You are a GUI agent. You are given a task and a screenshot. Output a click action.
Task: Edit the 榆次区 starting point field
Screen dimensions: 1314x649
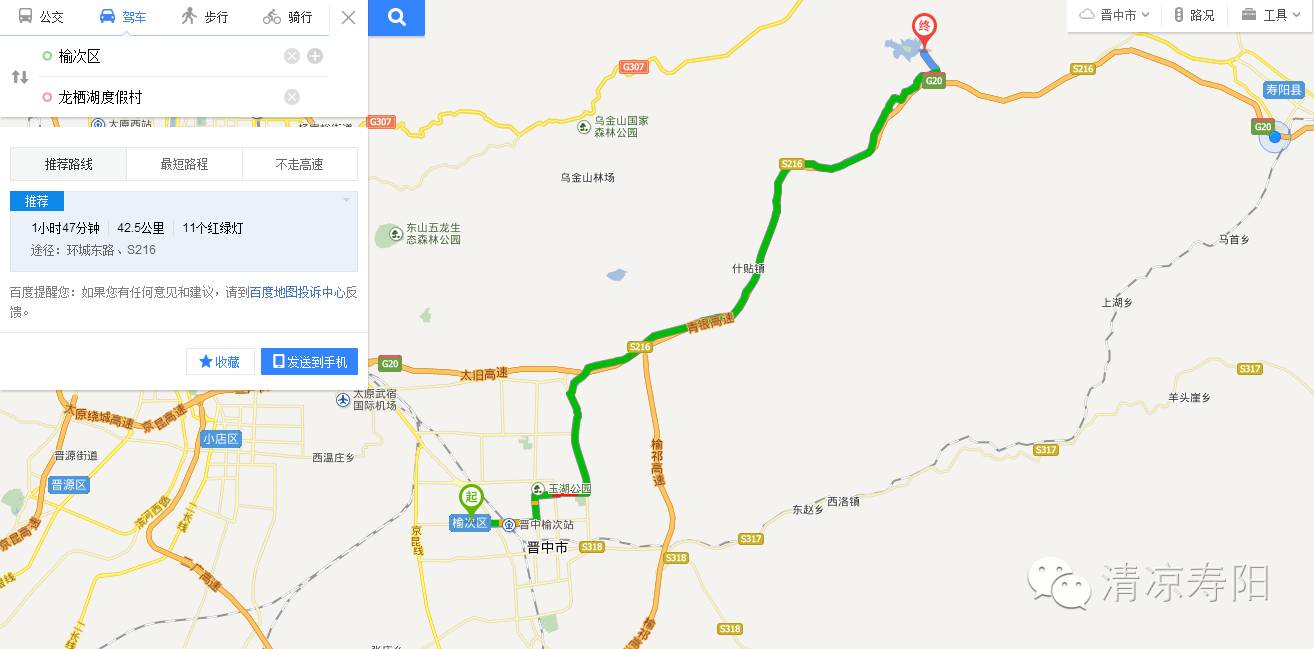pos(160,56)
